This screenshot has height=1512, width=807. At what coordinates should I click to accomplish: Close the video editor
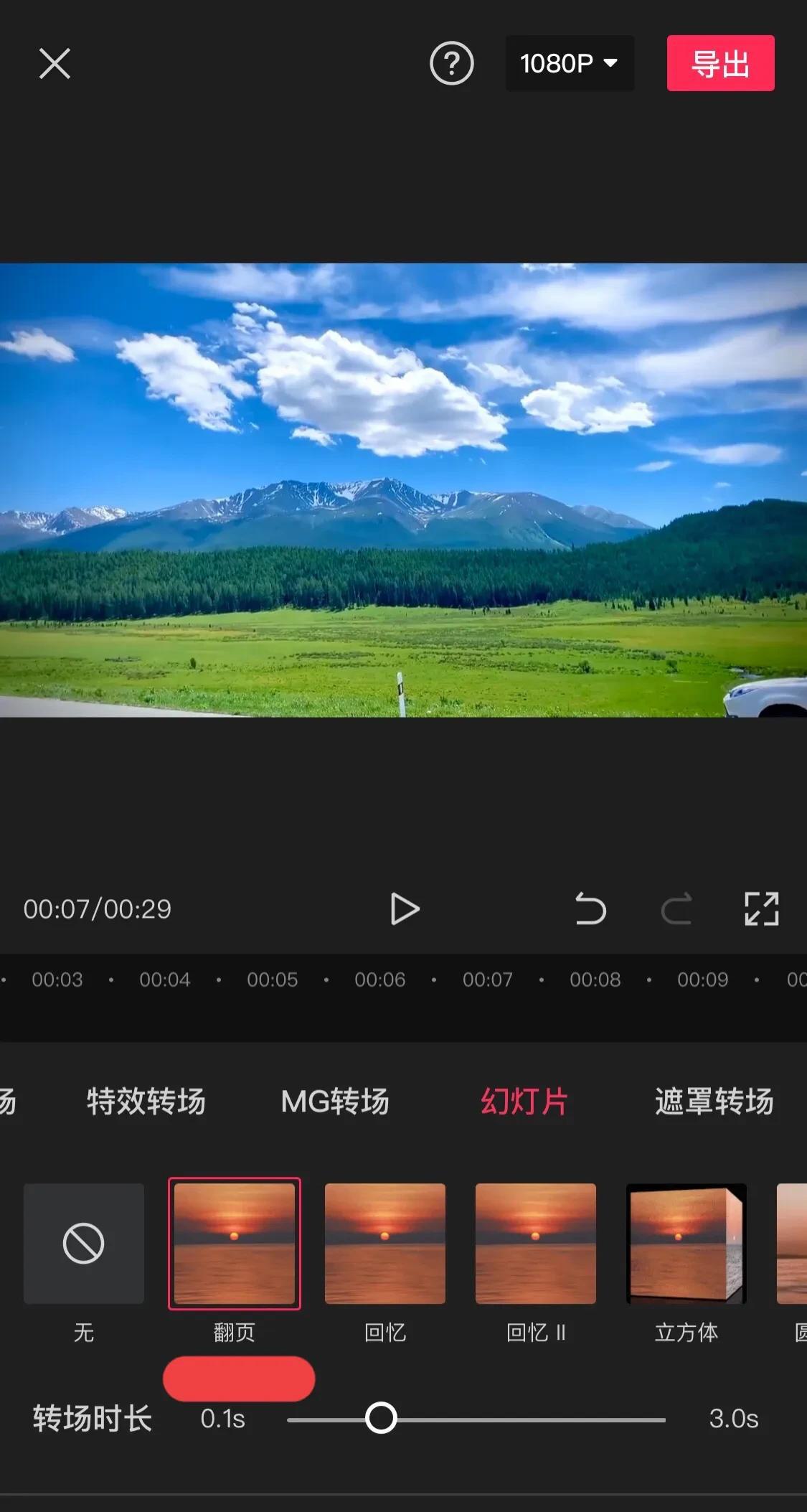pos(55,64)
